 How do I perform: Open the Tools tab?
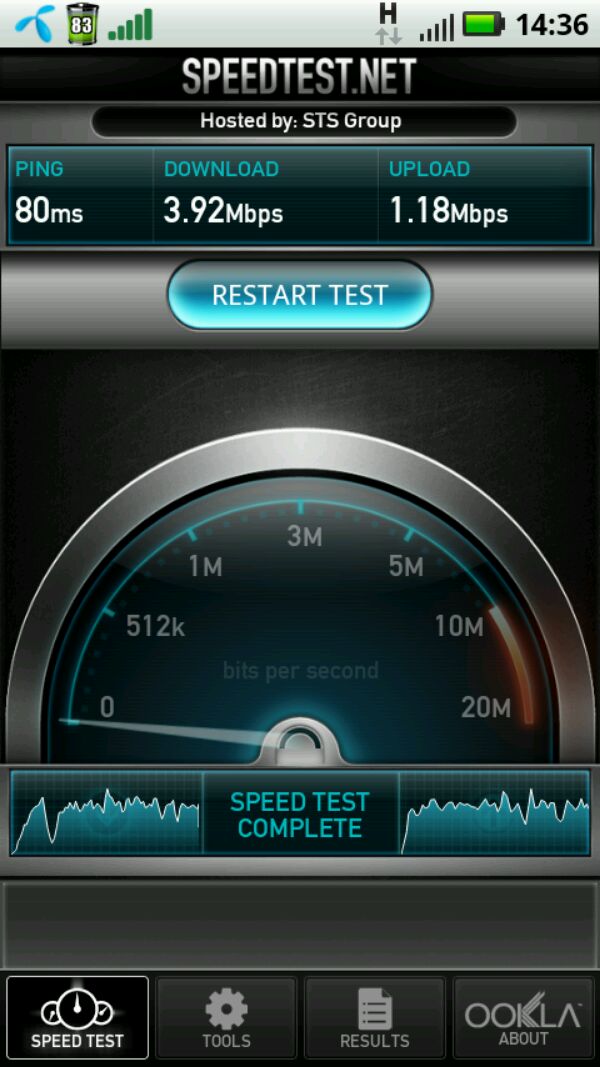(x=226, y=1018)
